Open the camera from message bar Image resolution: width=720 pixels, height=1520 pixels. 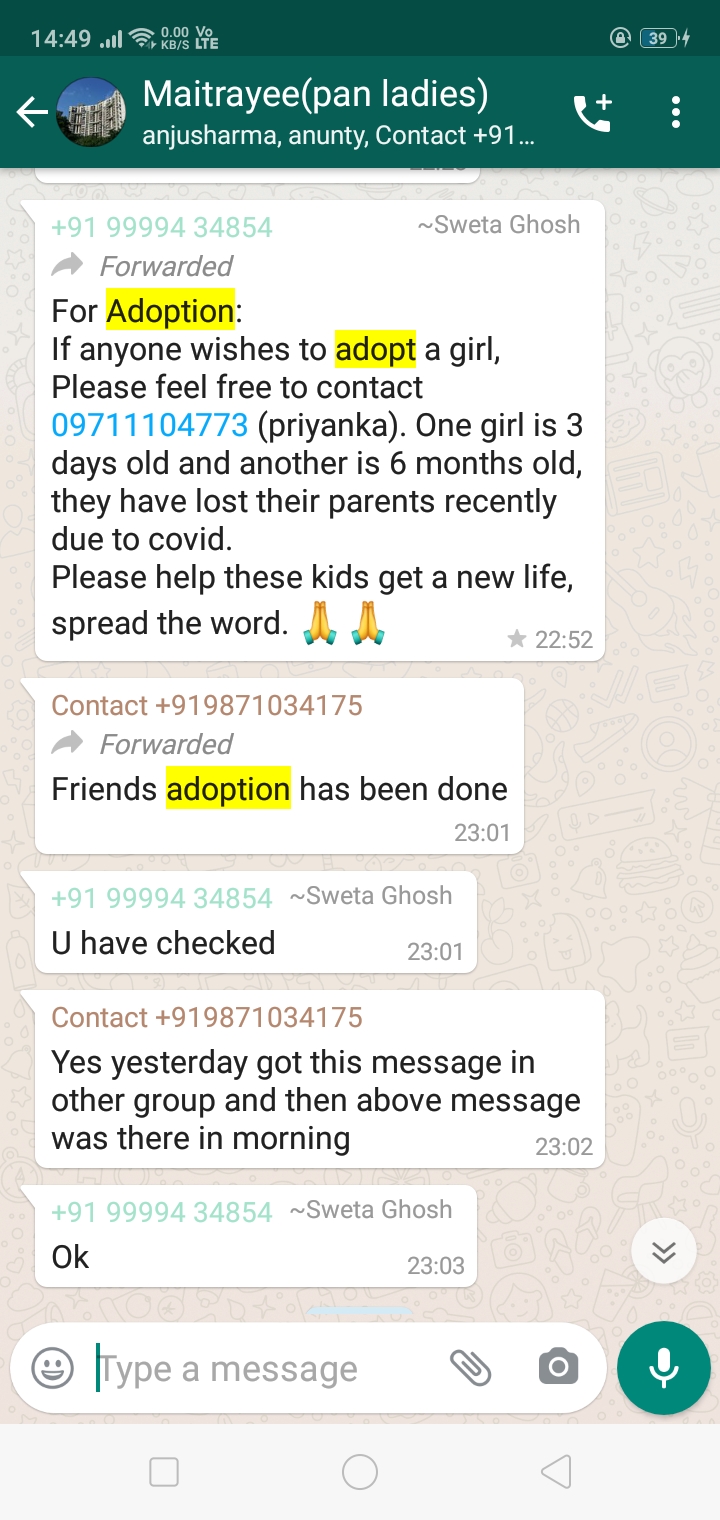coord(558,1368)
